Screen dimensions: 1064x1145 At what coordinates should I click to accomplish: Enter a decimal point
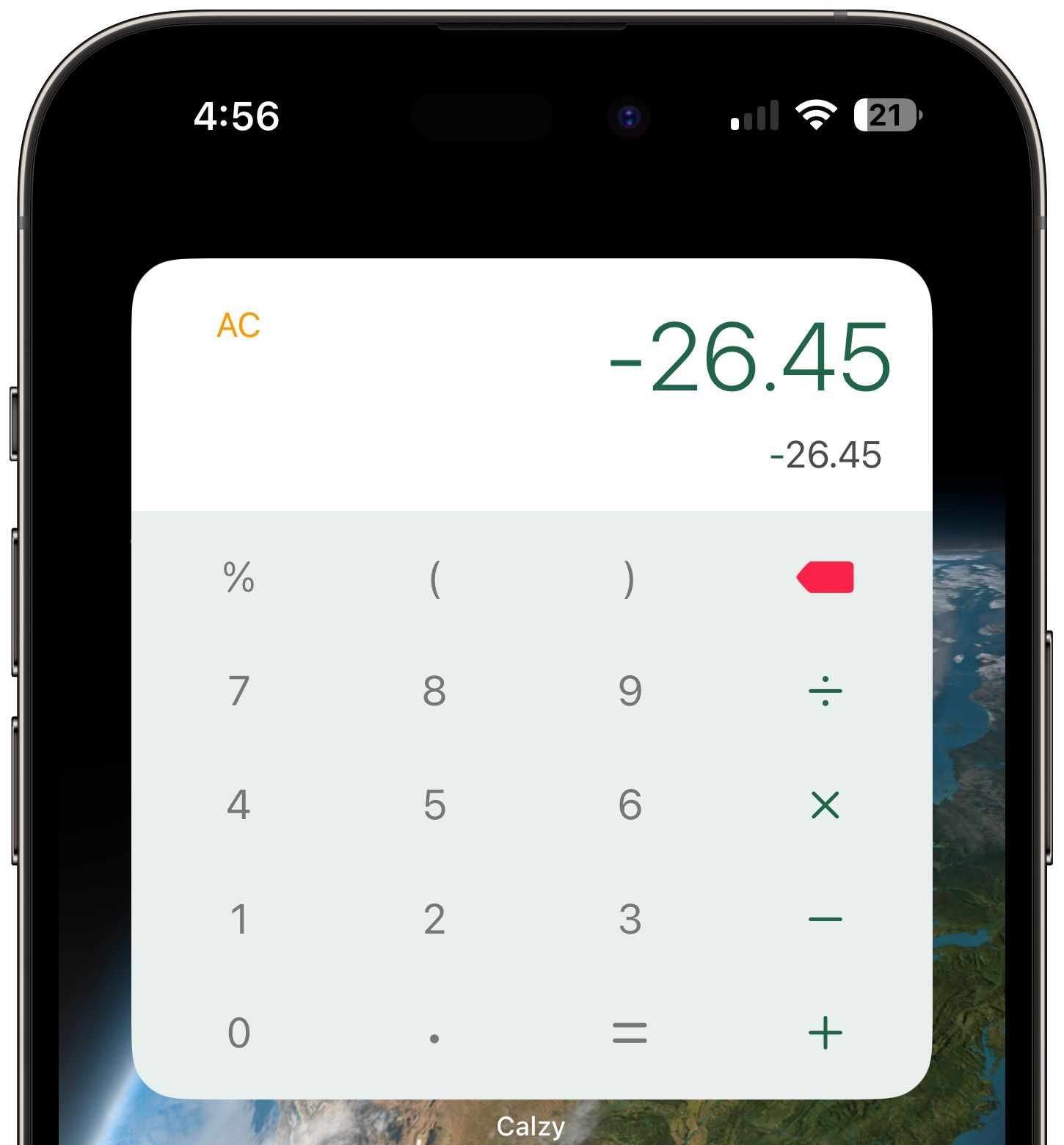click(434, 1037)
